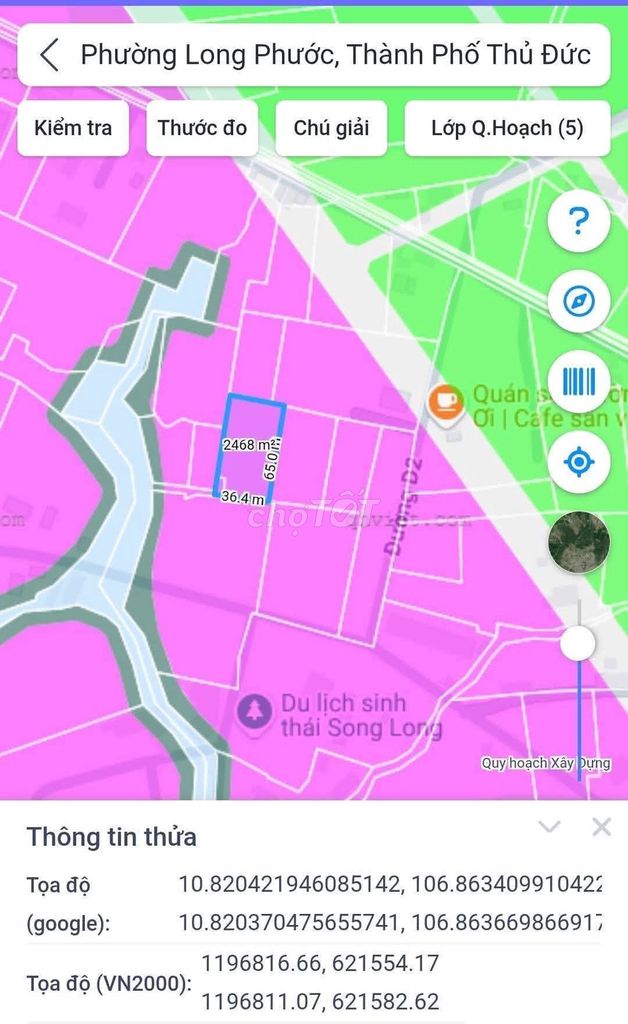Tap the compass orientation button

point(579,301)
